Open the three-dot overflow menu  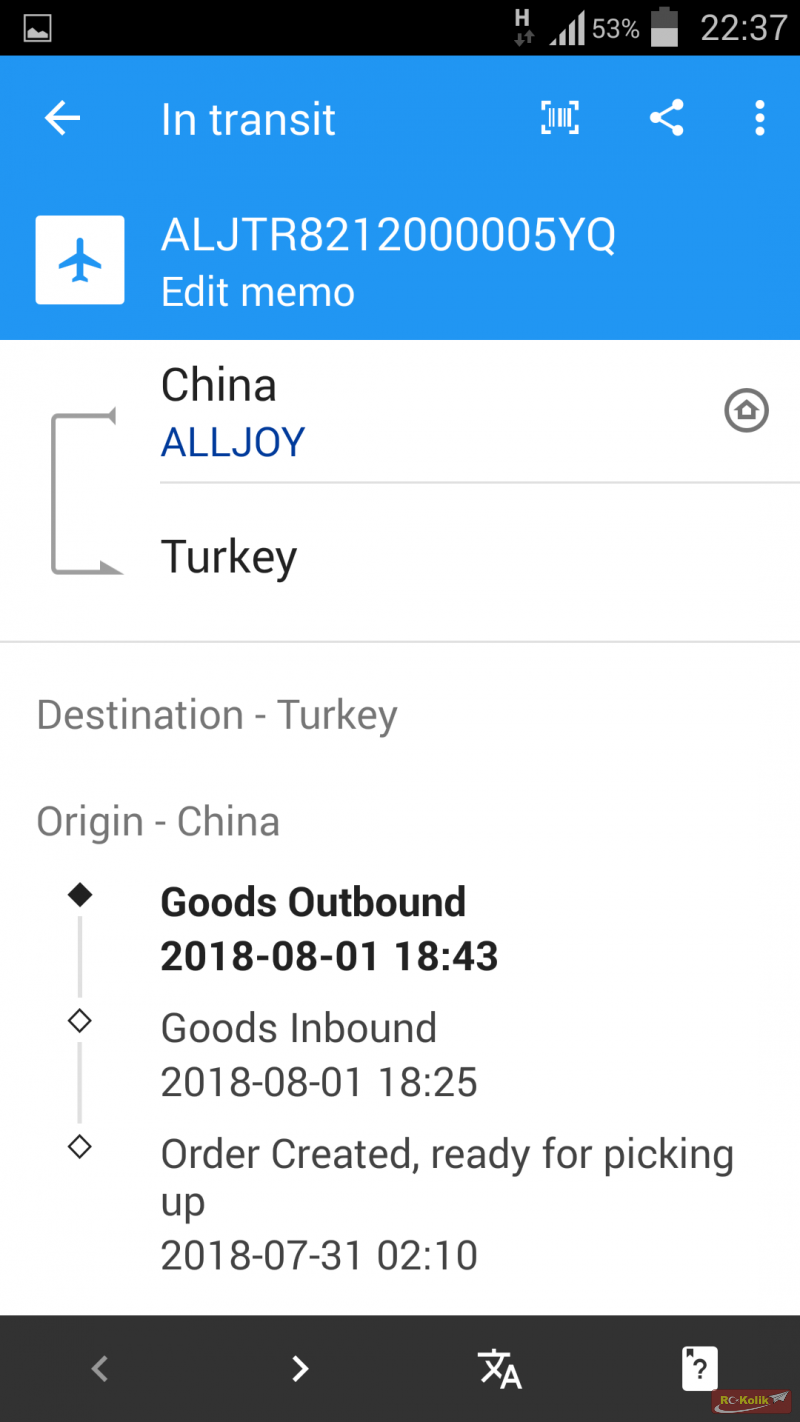[x=760, y=119]
